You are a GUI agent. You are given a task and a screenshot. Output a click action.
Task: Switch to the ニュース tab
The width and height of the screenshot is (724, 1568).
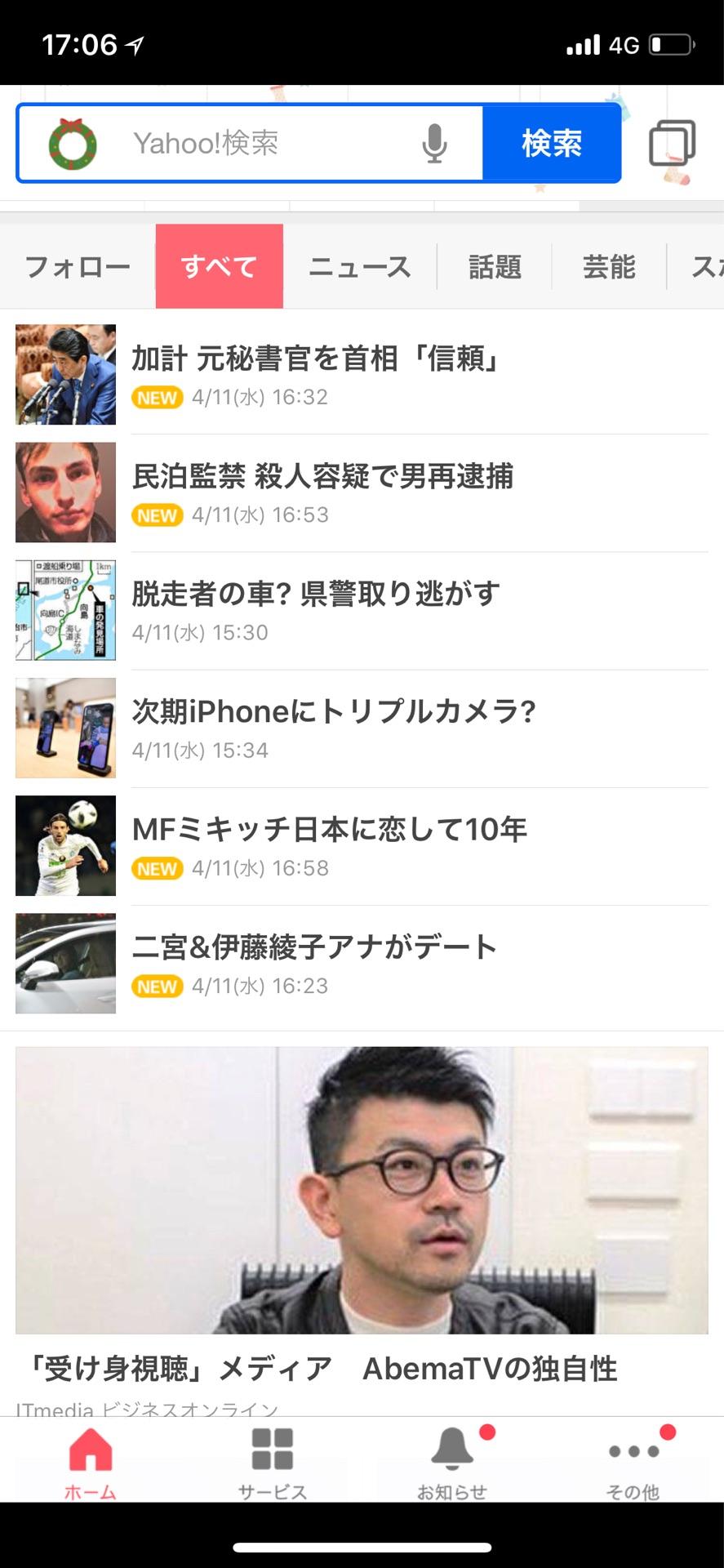360,267
